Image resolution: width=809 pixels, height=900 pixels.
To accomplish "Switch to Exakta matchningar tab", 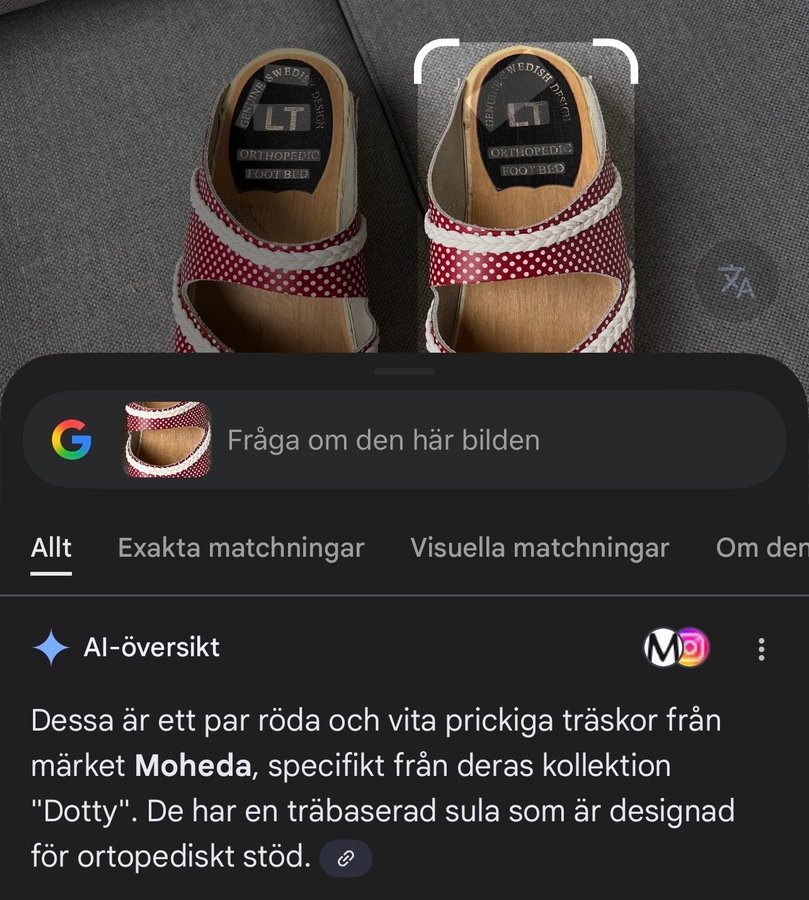I will pyautogui.click(x=241, y=548).
